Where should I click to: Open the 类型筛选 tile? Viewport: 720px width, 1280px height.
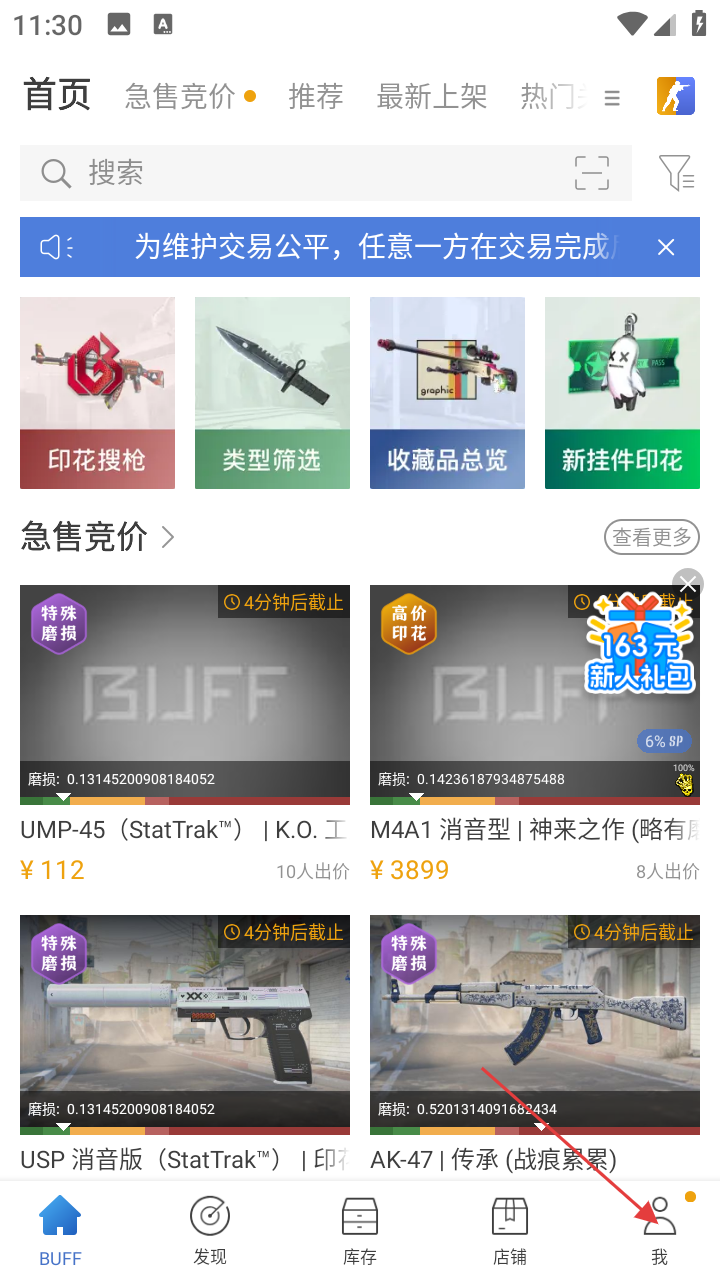[x=272, y=393]
